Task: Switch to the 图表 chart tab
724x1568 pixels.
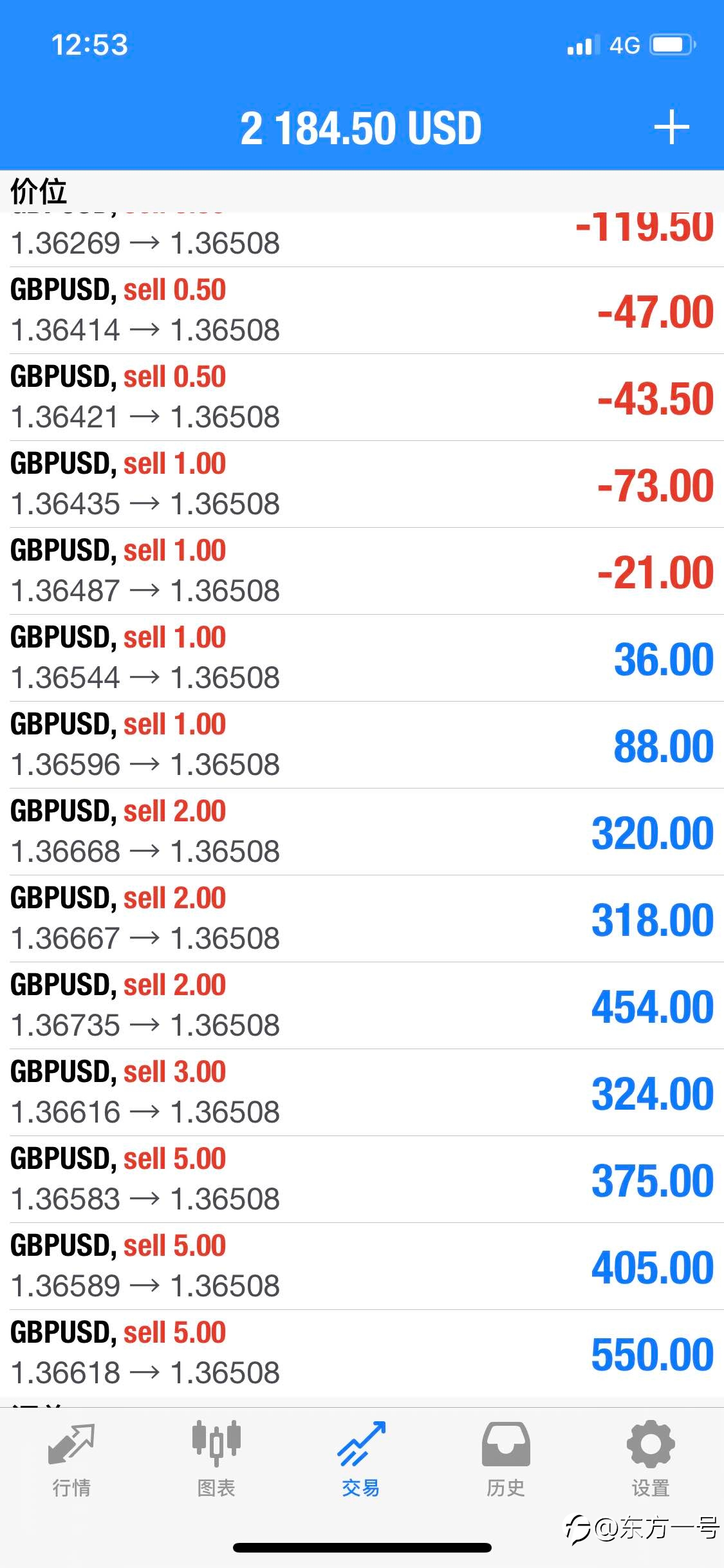Action: pos(216,1459)
